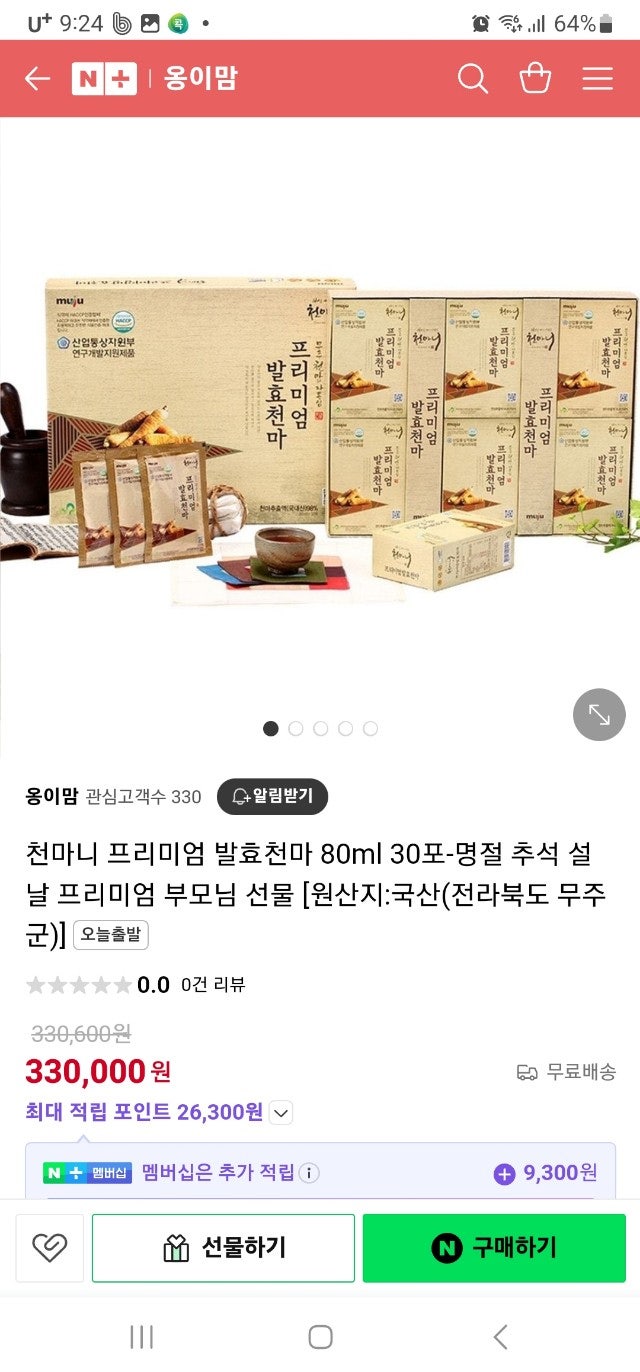Go back with the top-left arrow
Screen dimensions: 640x1372
tap(37, 79)
